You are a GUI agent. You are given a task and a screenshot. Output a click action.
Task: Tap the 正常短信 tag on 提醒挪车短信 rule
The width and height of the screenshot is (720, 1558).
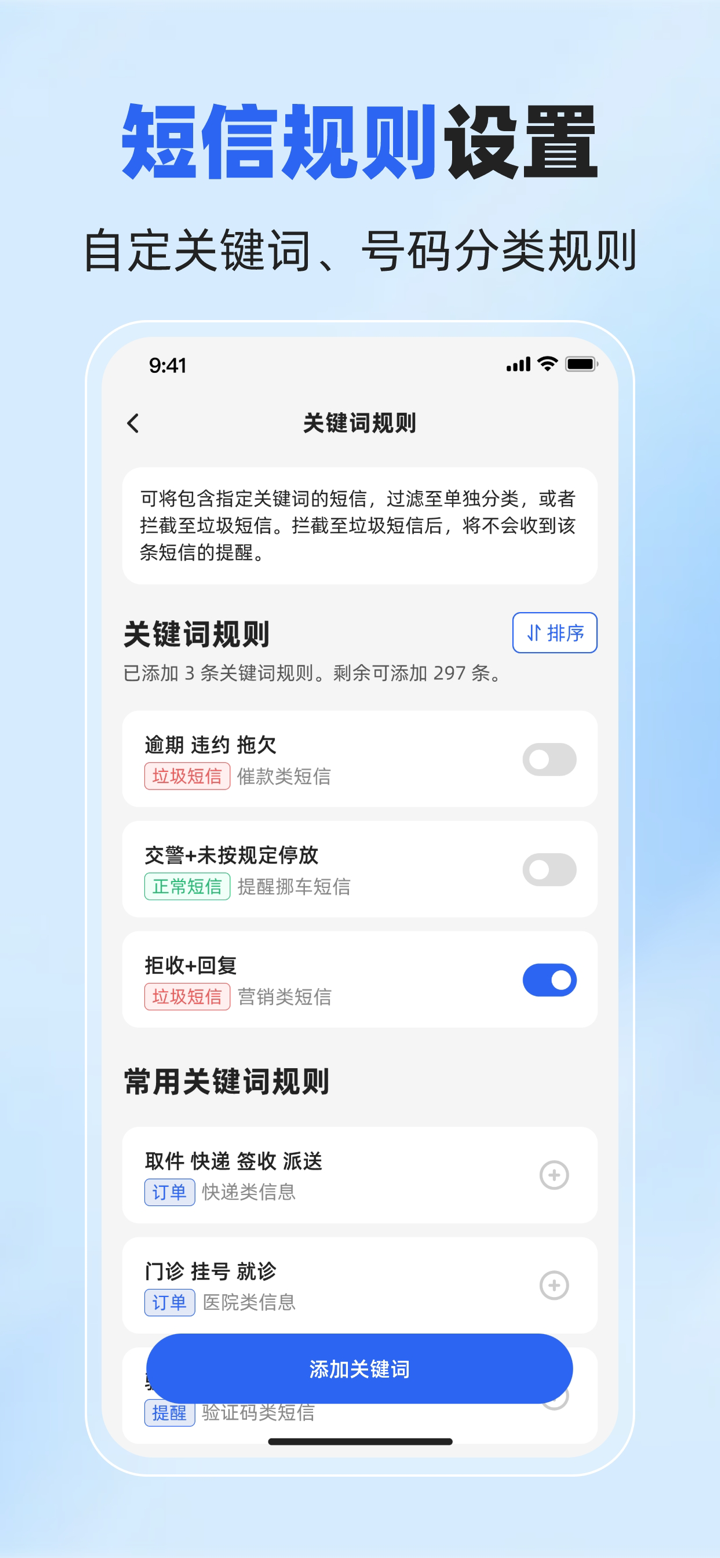[x=187, y=886]
